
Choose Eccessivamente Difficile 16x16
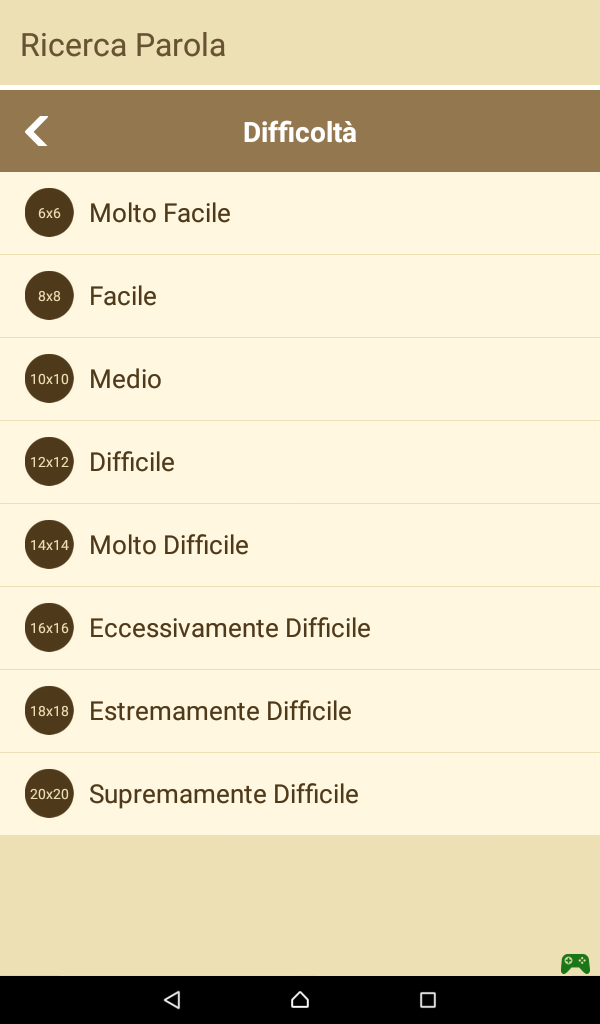pos(300,628)
